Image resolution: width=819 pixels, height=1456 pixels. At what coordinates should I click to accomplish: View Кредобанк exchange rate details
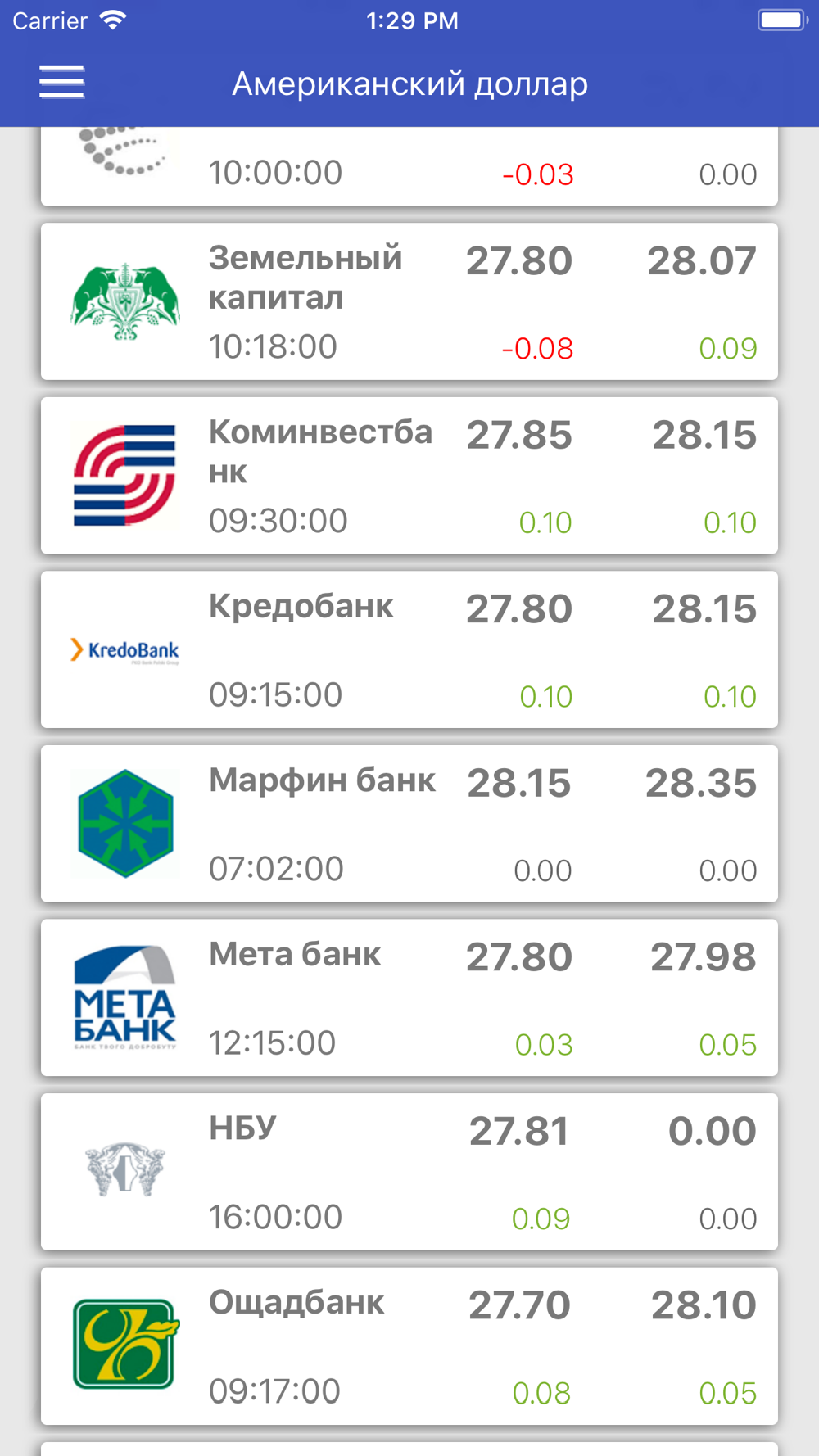coord(409,649)
